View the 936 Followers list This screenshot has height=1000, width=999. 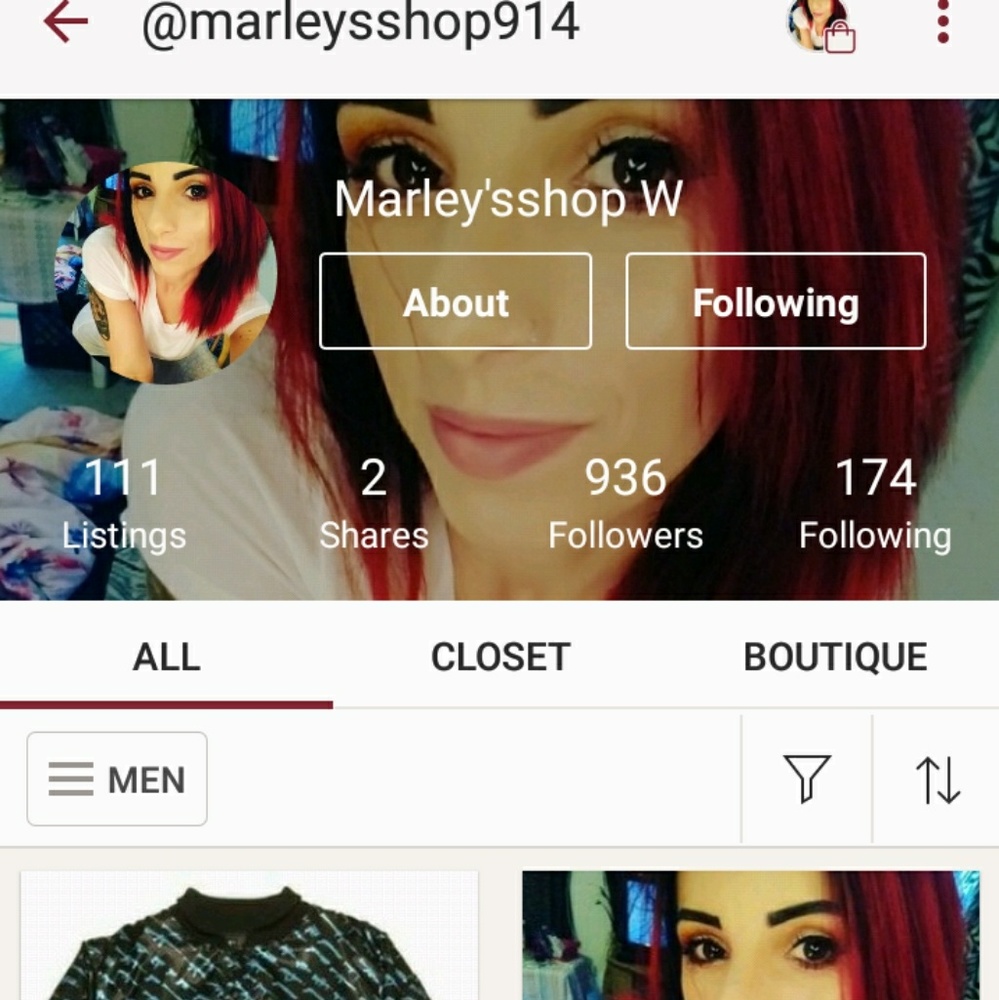tap(625, 505)
